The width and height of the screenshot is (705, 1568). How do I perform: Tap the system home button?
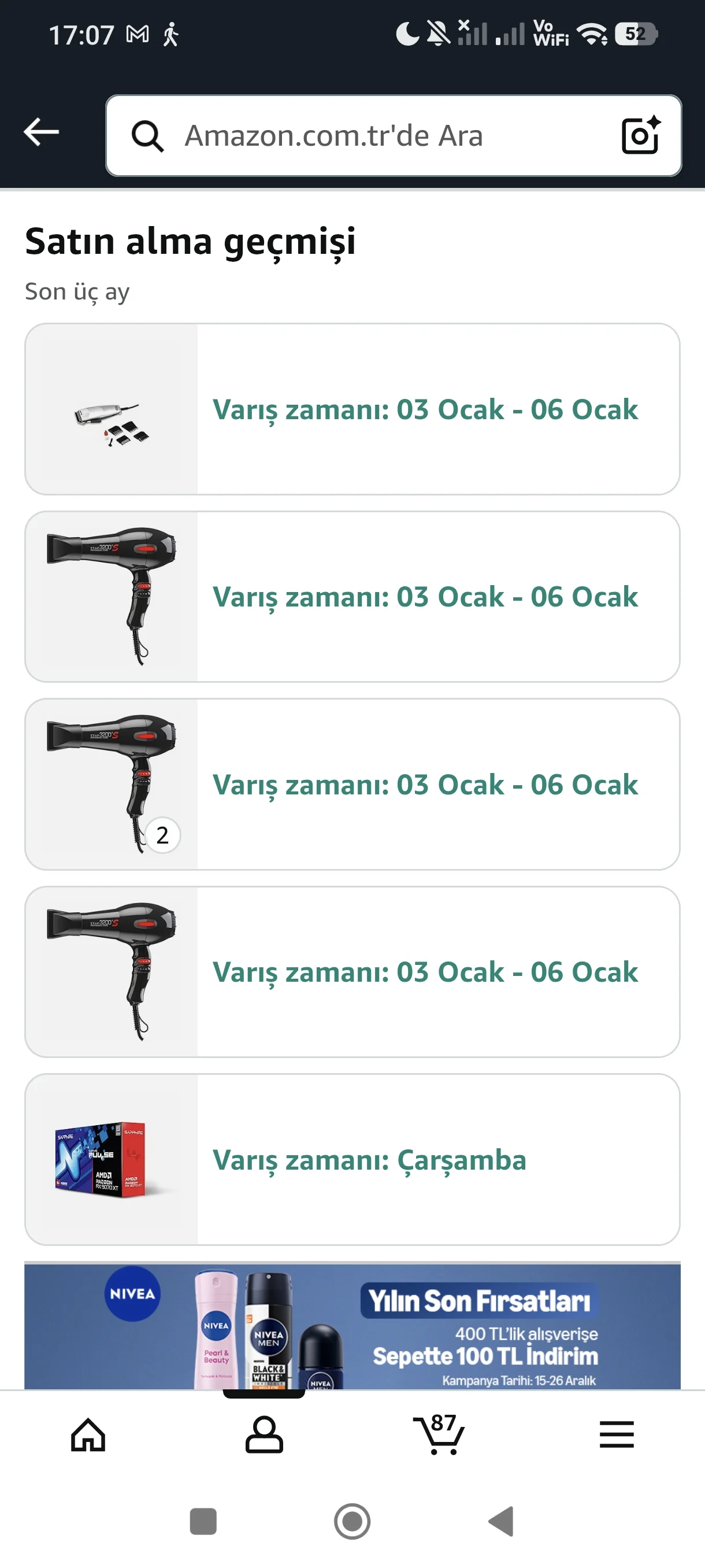coord(352,1522)
